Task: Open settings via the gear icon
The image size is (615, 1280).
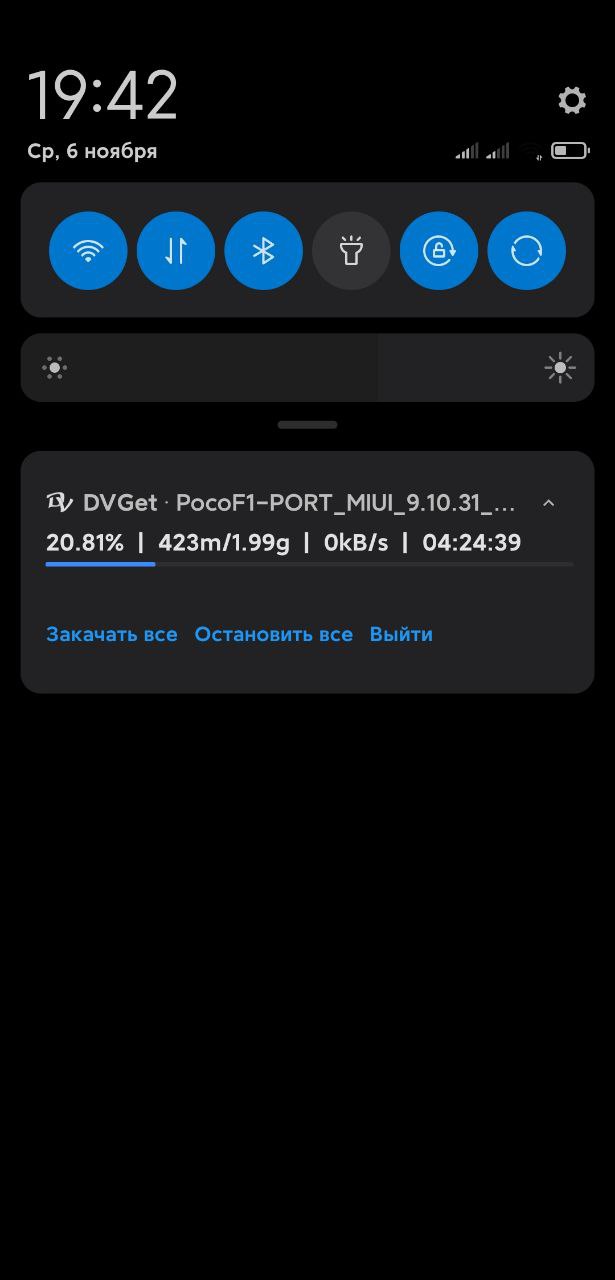Action: 572,100
